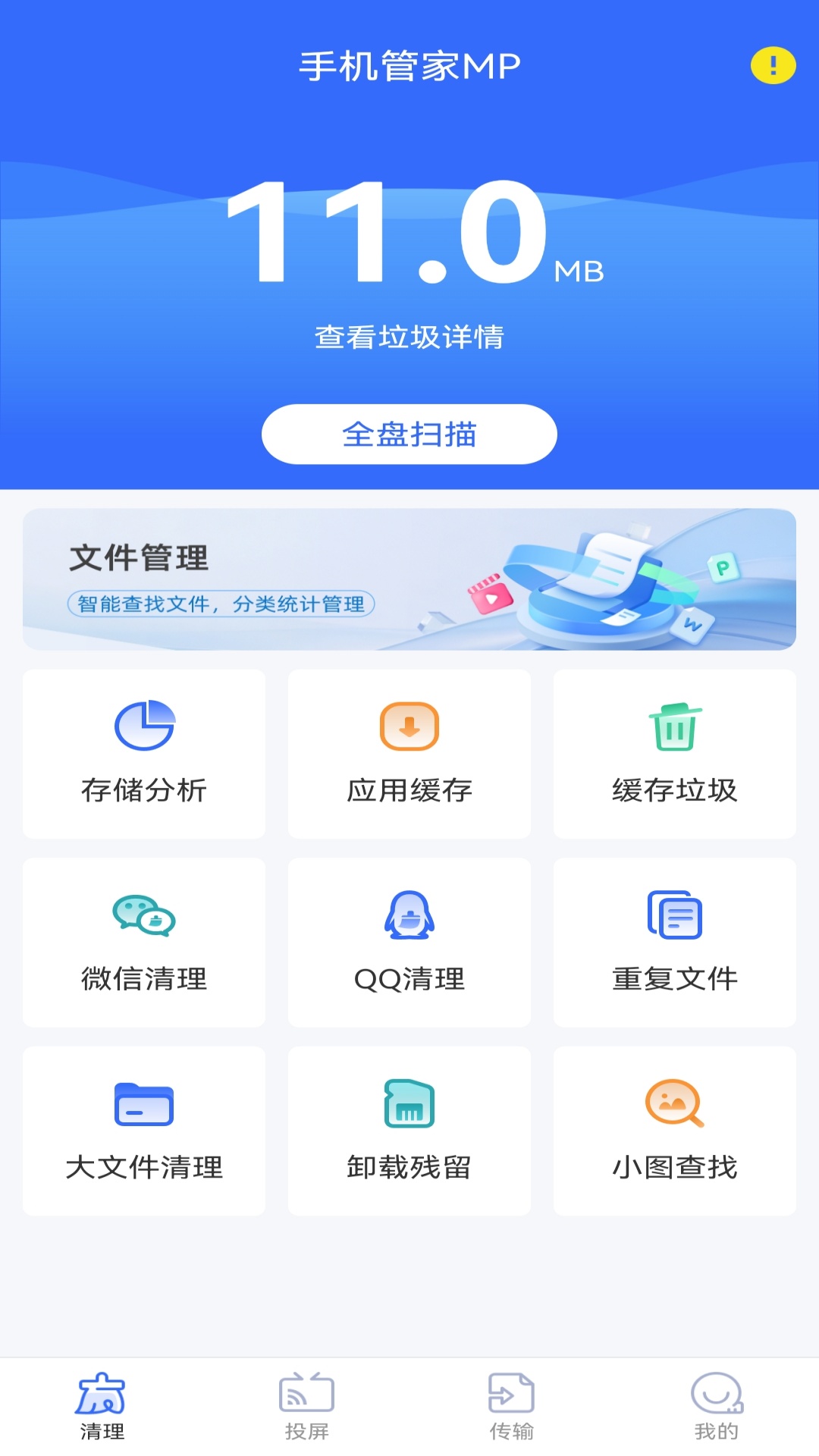819x1456 pixels.
Task: Open 缓存垃圾 cache junk cleaner
Action: pos(675,754)
